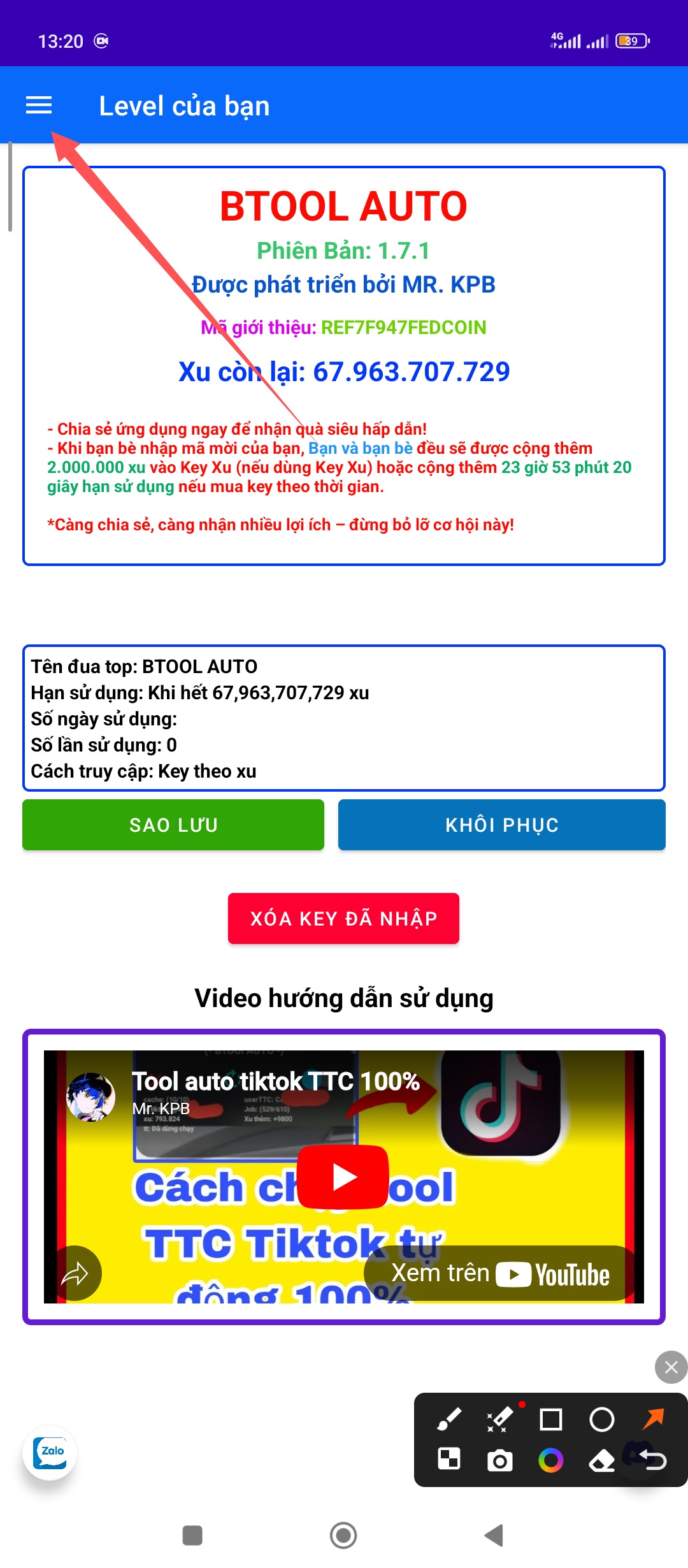This screenshot has width=688, height=1568.
Task: Share the tutorial video
Action: (75, 1274)
